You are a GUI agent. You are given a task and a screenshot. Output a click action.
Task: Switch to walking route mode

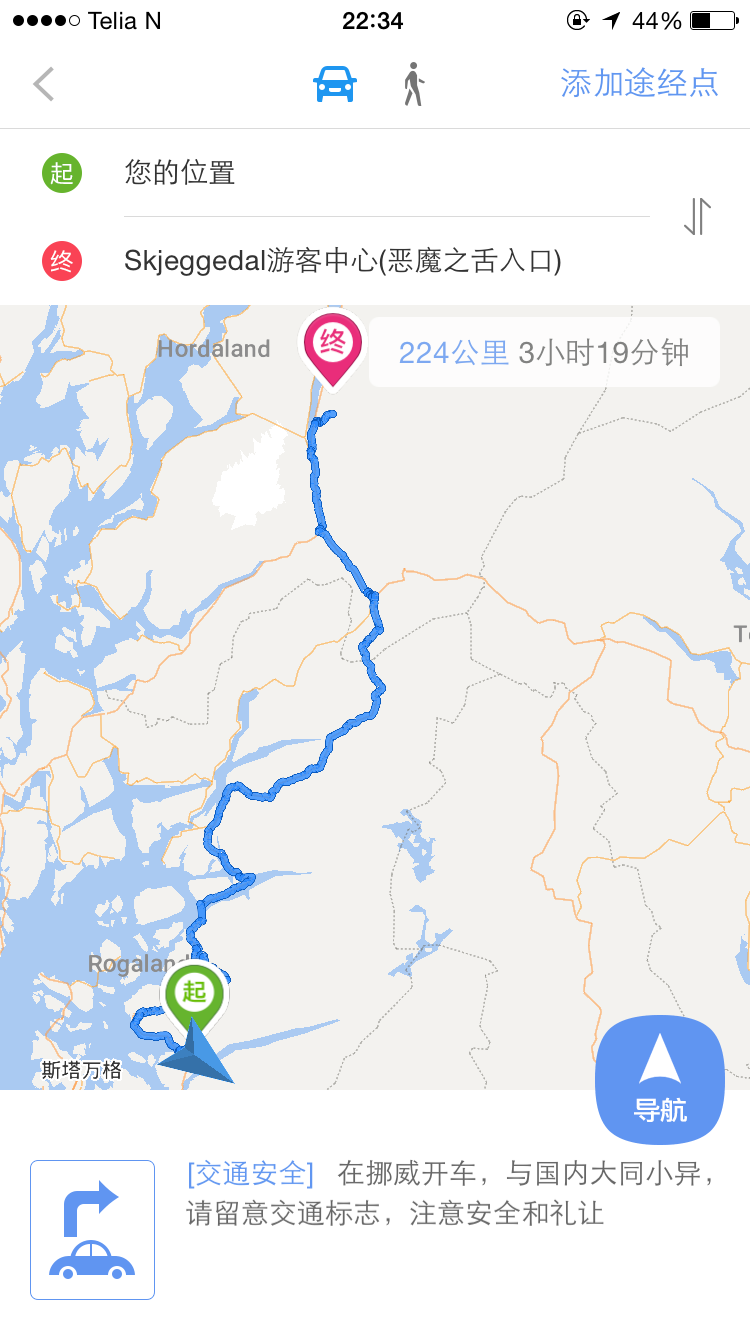(413, 84)
